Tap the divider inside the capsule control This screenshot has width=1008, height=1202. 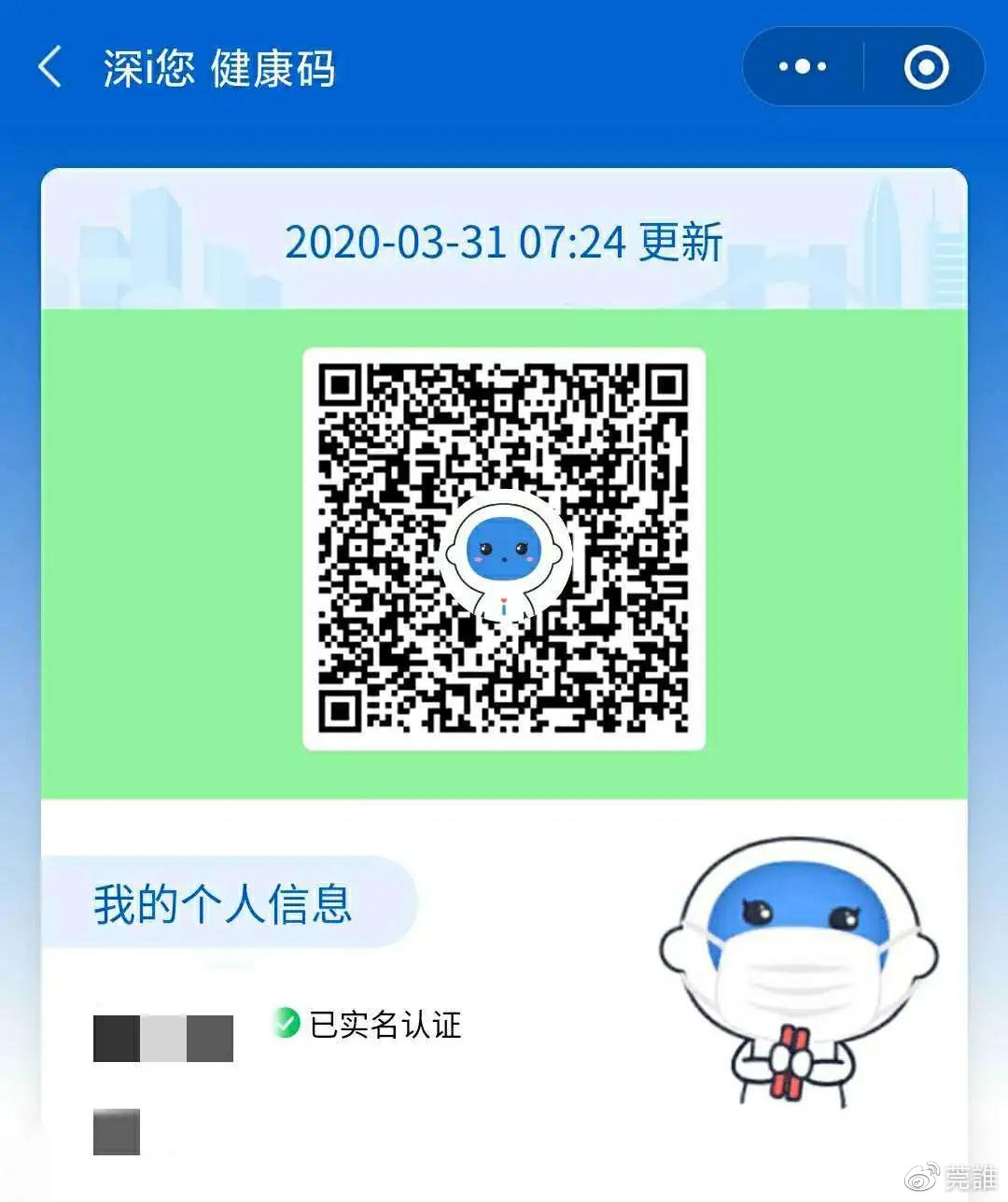point(863,66)
